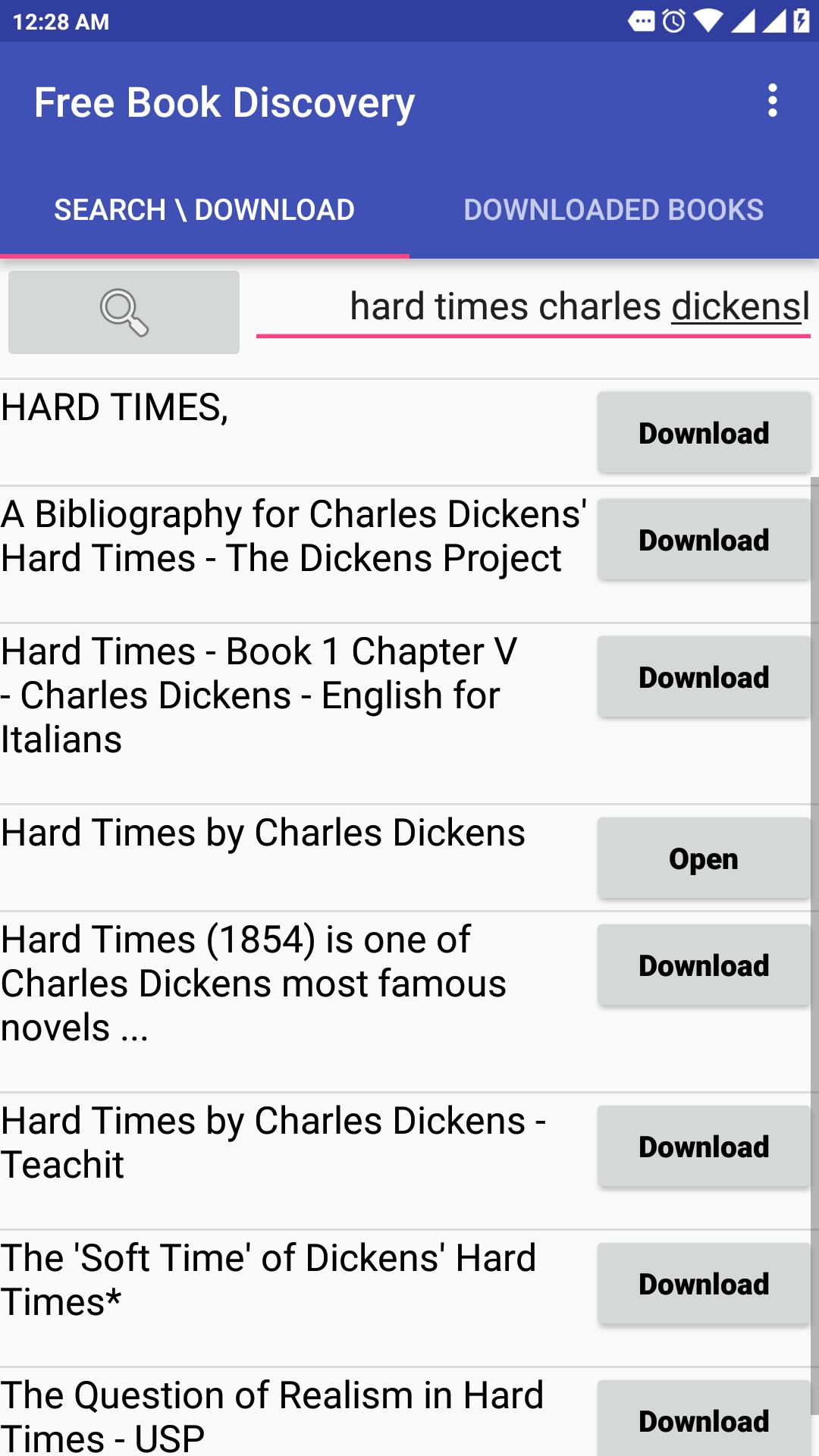The image size is (819, 1456).
Task: Select the Search \ Download tab
Action: [x=205, y=210]
